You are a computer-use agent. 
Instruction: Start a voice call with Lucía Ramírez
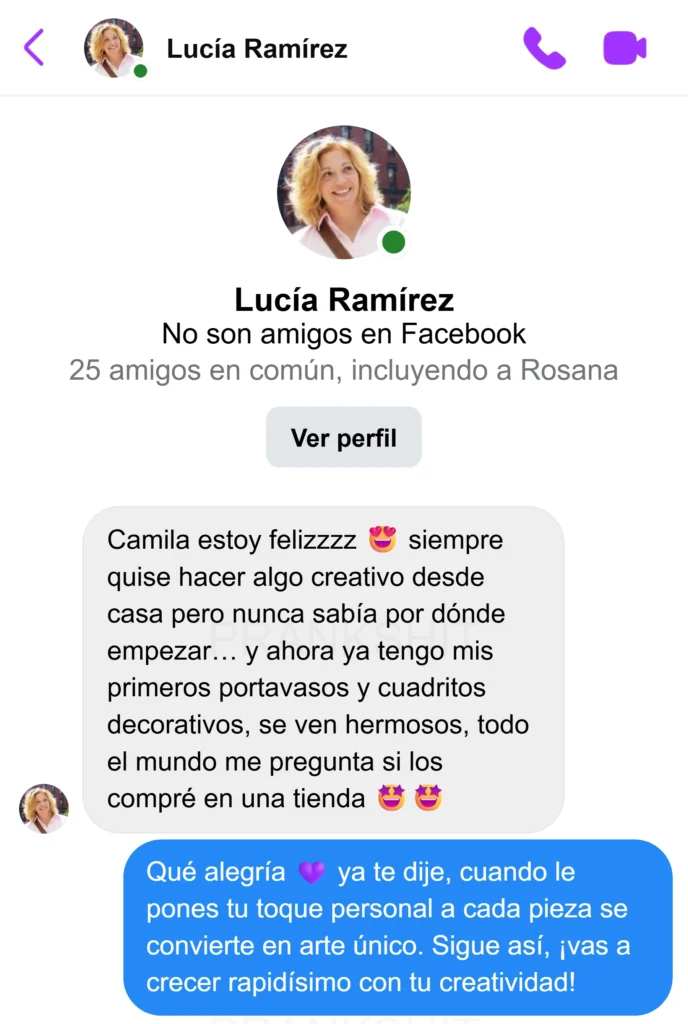[544, 47]
